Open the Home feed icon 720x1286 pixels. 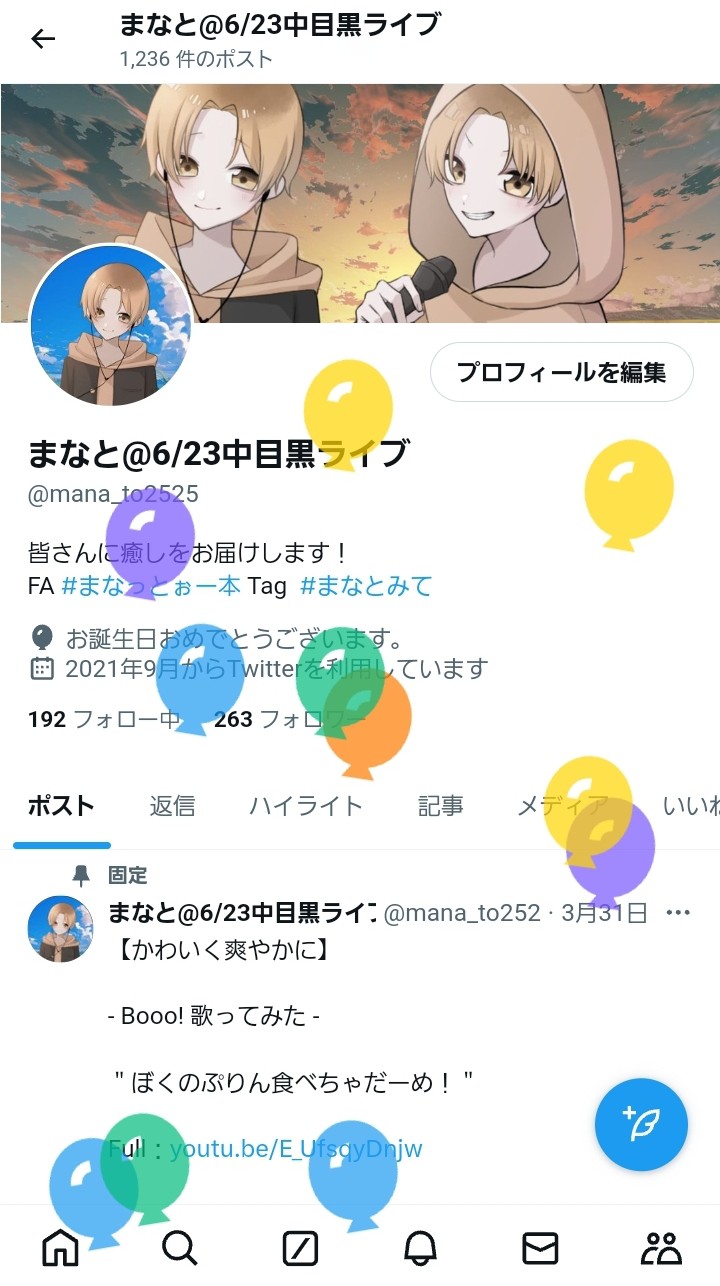pos(60,1247)
